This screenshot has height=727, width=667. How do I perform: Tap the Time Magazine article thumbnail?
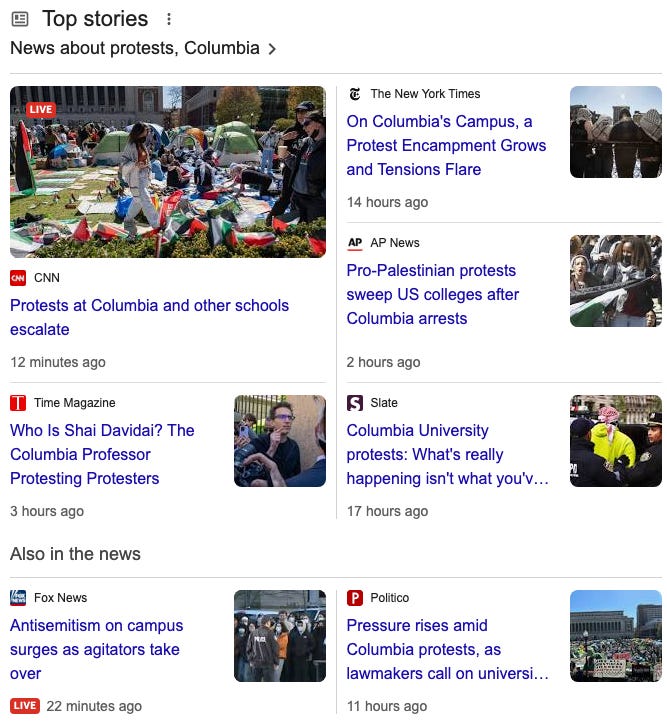(x=280, y=441)
